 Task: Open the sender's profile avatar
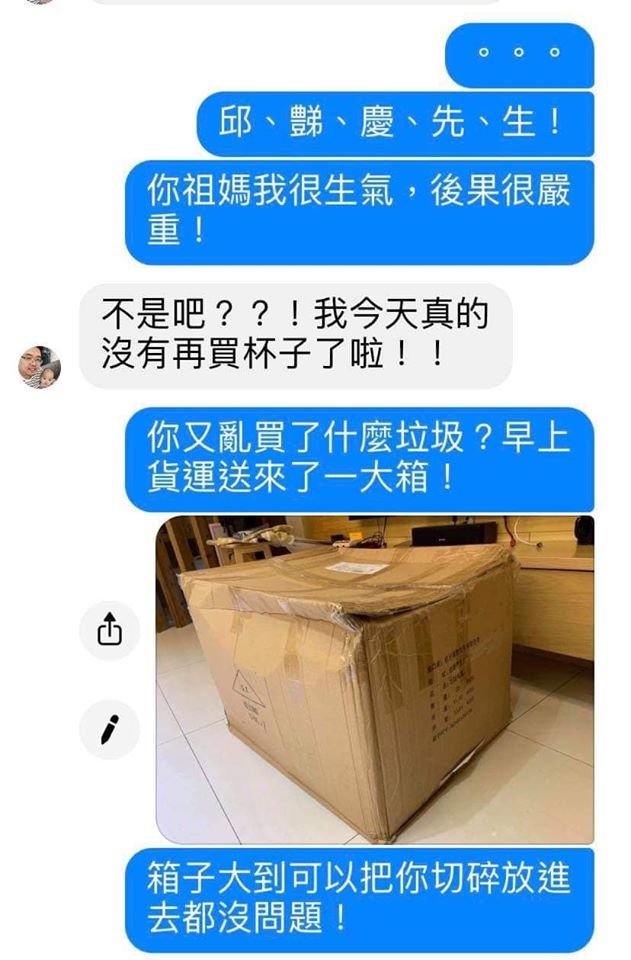[x=40, y=366]
